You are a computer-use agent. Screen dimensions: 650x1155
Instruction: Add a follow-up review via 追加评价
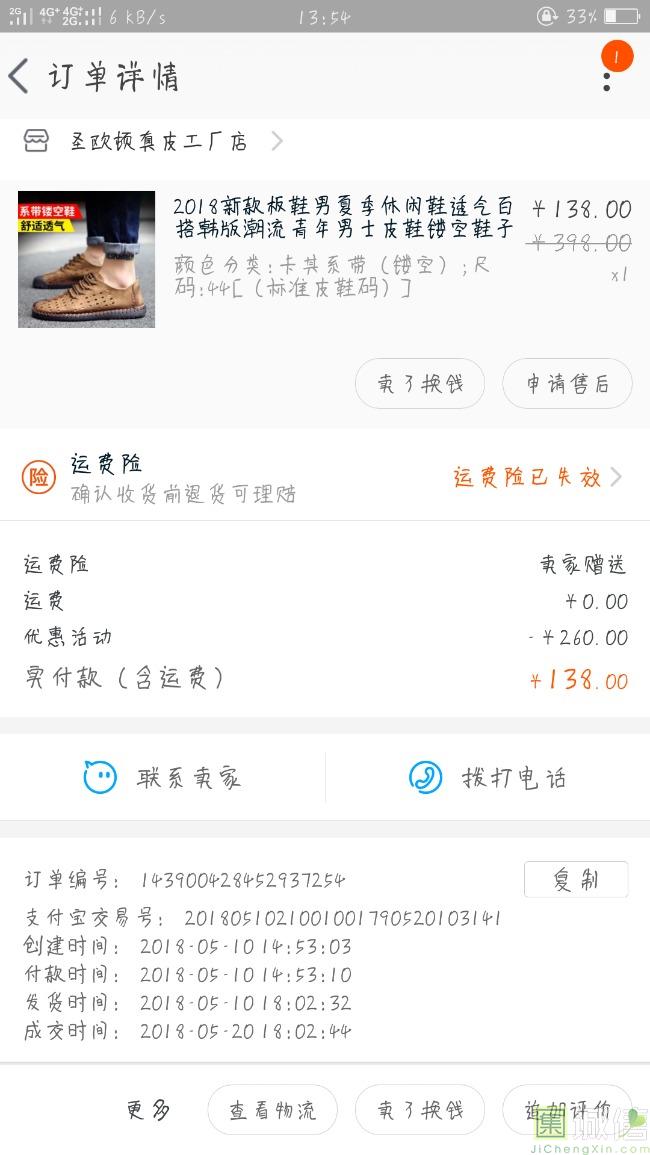[567, 1110]
